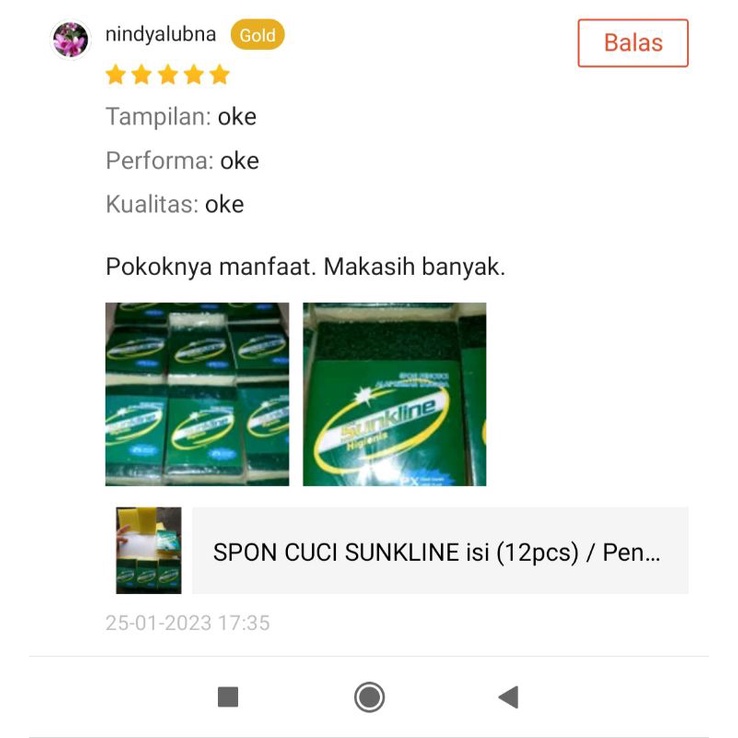The height and width of the screenshot is (738, 738).
Task: Tap the Balas reply button
Action: [632, 43]
